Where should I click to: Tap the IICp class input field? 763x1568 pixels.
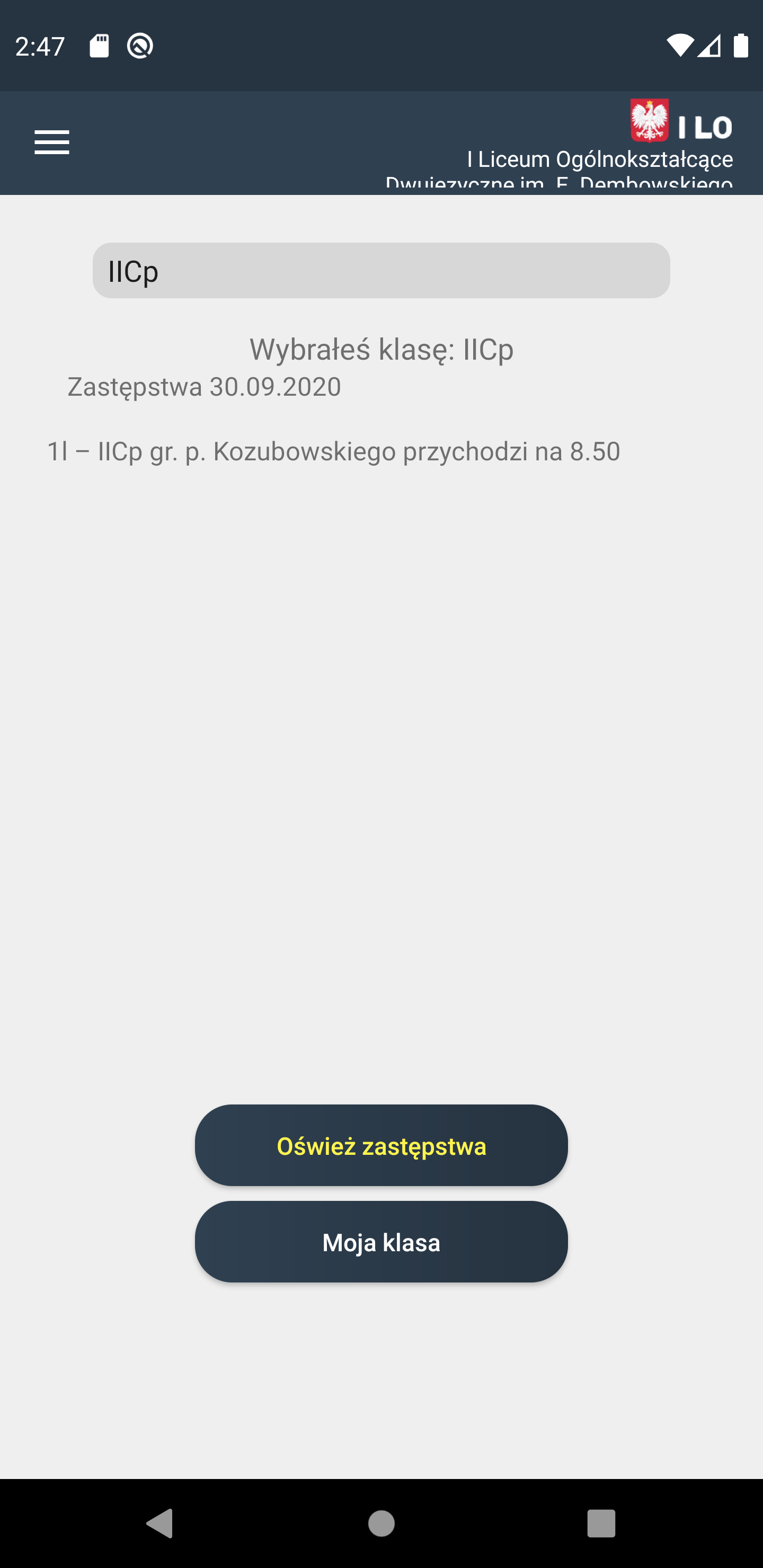click(x=381, y=270)
